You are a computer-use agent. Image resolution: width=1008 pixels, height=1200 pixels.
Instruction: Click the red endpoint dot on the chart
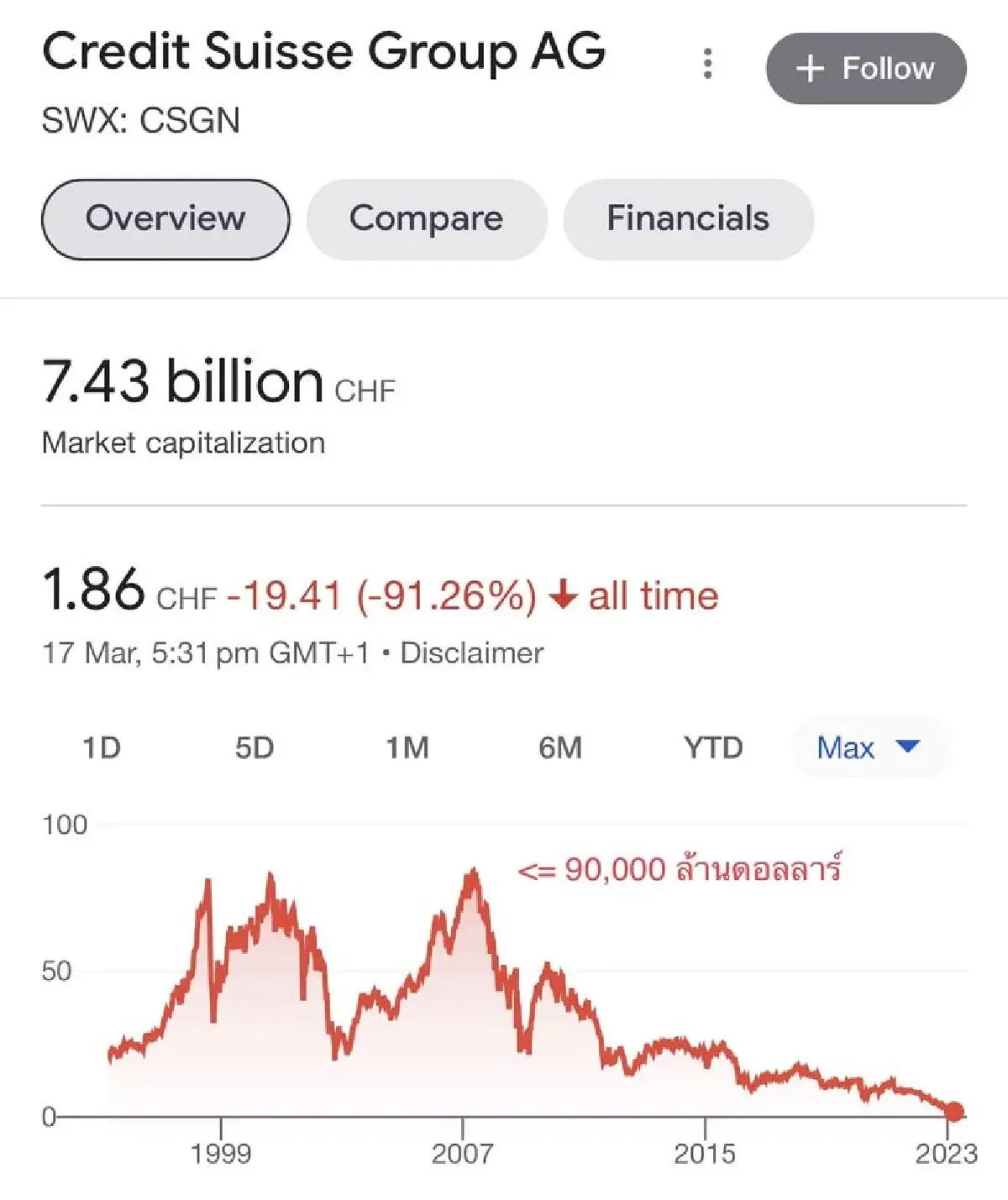(955, 1110)
